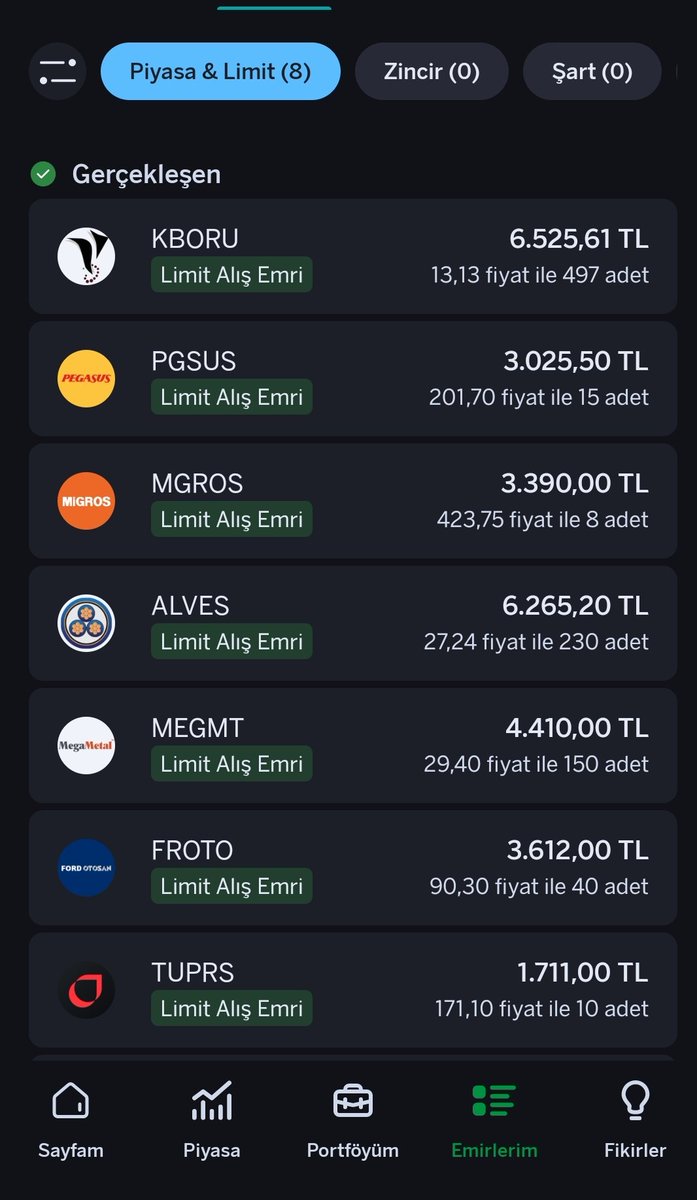Image resolution: width=697 pixels, height=1200 pixels.
Task: Open the KBORU order details
Action: tap(352, 256)
